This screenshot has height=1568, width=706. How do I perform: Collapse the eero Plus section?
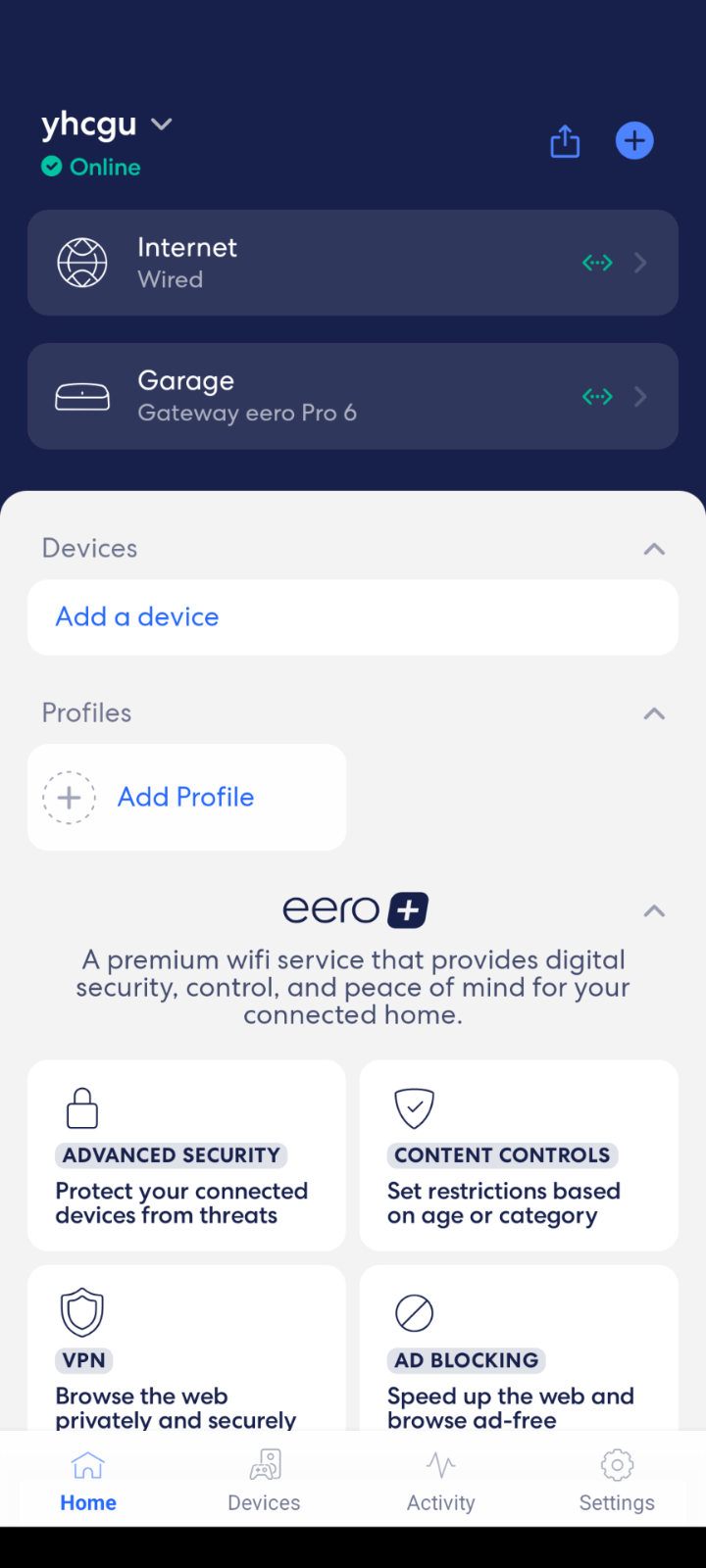click(x=654, y=911)
